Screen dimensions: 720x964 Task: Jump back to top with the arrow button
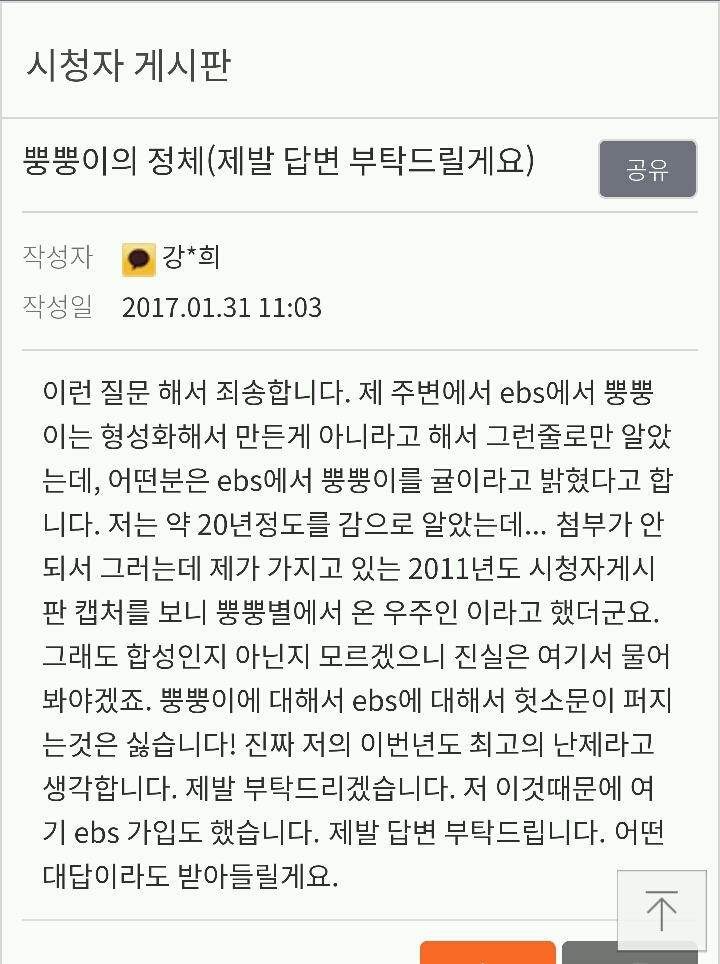pos(661,911)
